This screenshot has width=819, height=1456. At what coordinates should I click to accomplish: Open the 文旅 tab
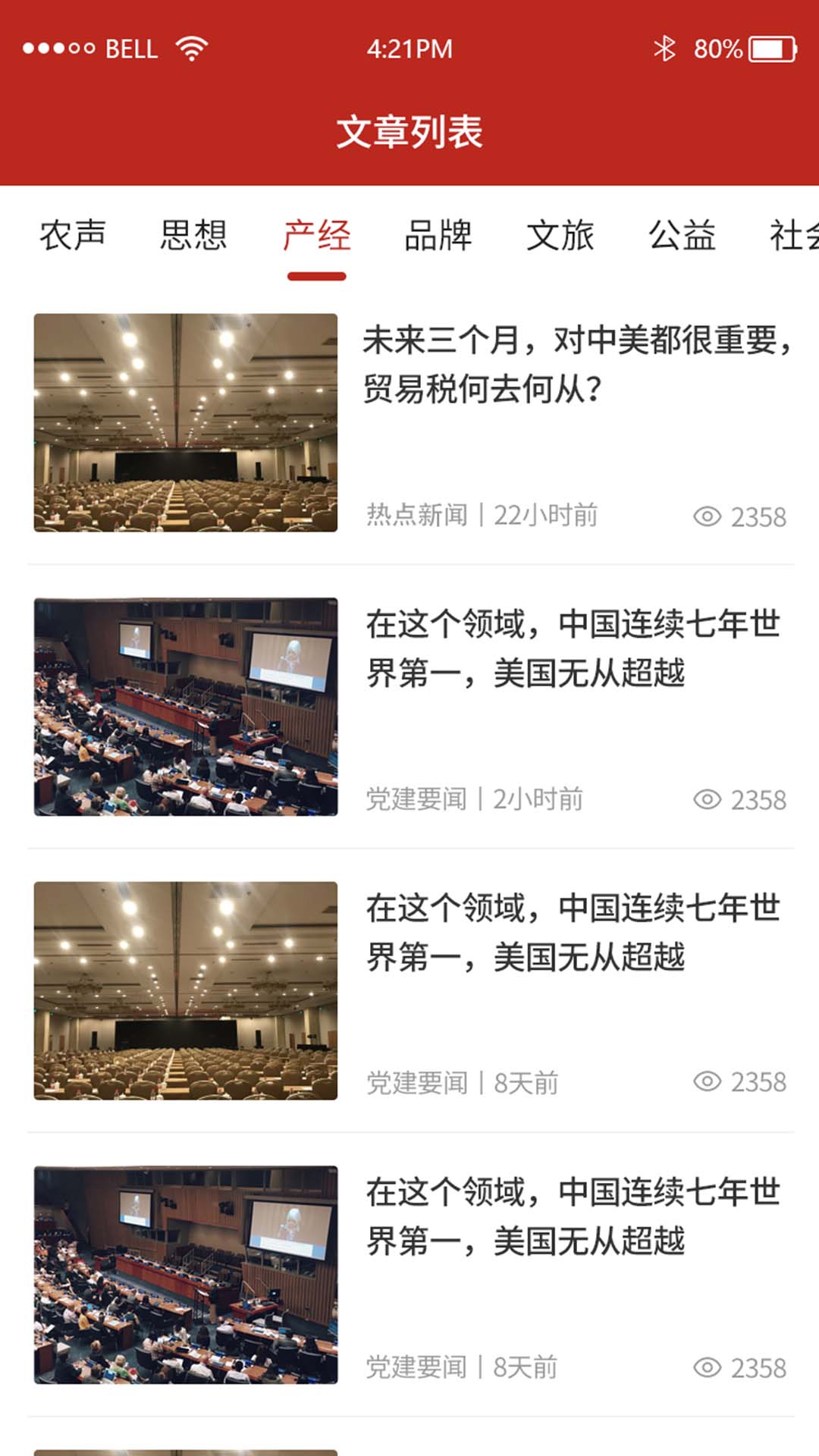560,235
